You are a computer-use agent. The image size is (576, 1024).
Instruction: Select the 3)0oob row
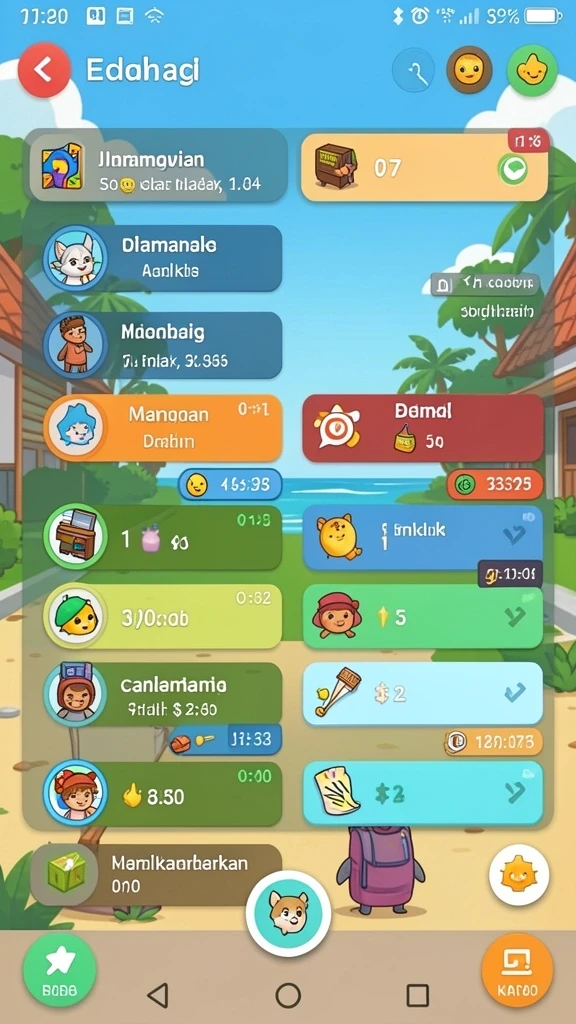tap(163, 616)
